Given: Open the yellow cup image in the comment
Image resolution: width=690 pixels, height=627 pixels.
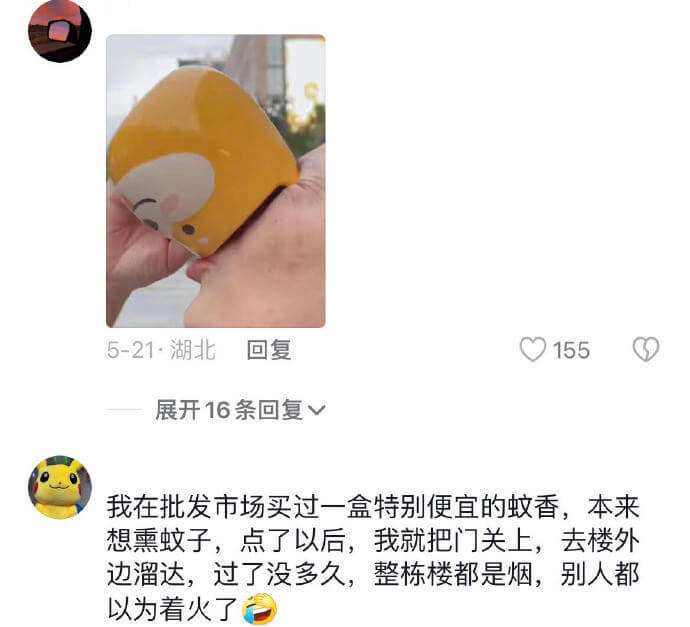Looking at the screenshot, I should click(x=215, y=181).
